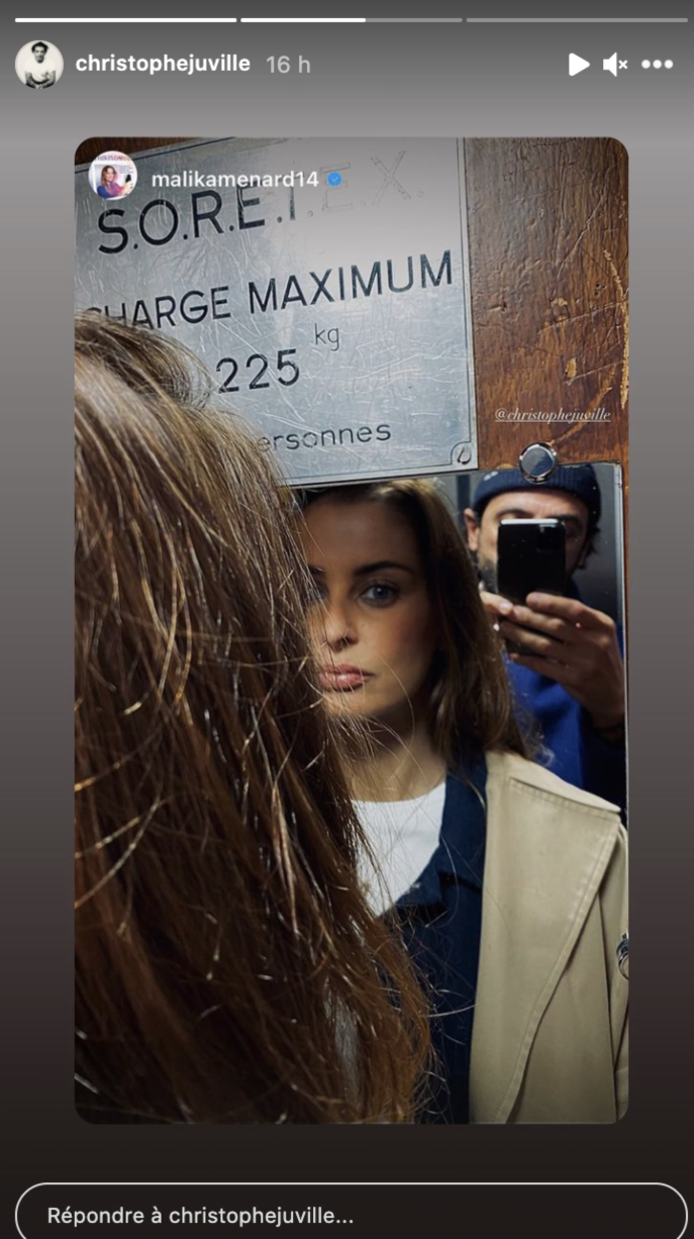Open the reshared malikamenard14 story
Image resolution: width=694 pixels, height=1239 pixels.
click(234, 179)
